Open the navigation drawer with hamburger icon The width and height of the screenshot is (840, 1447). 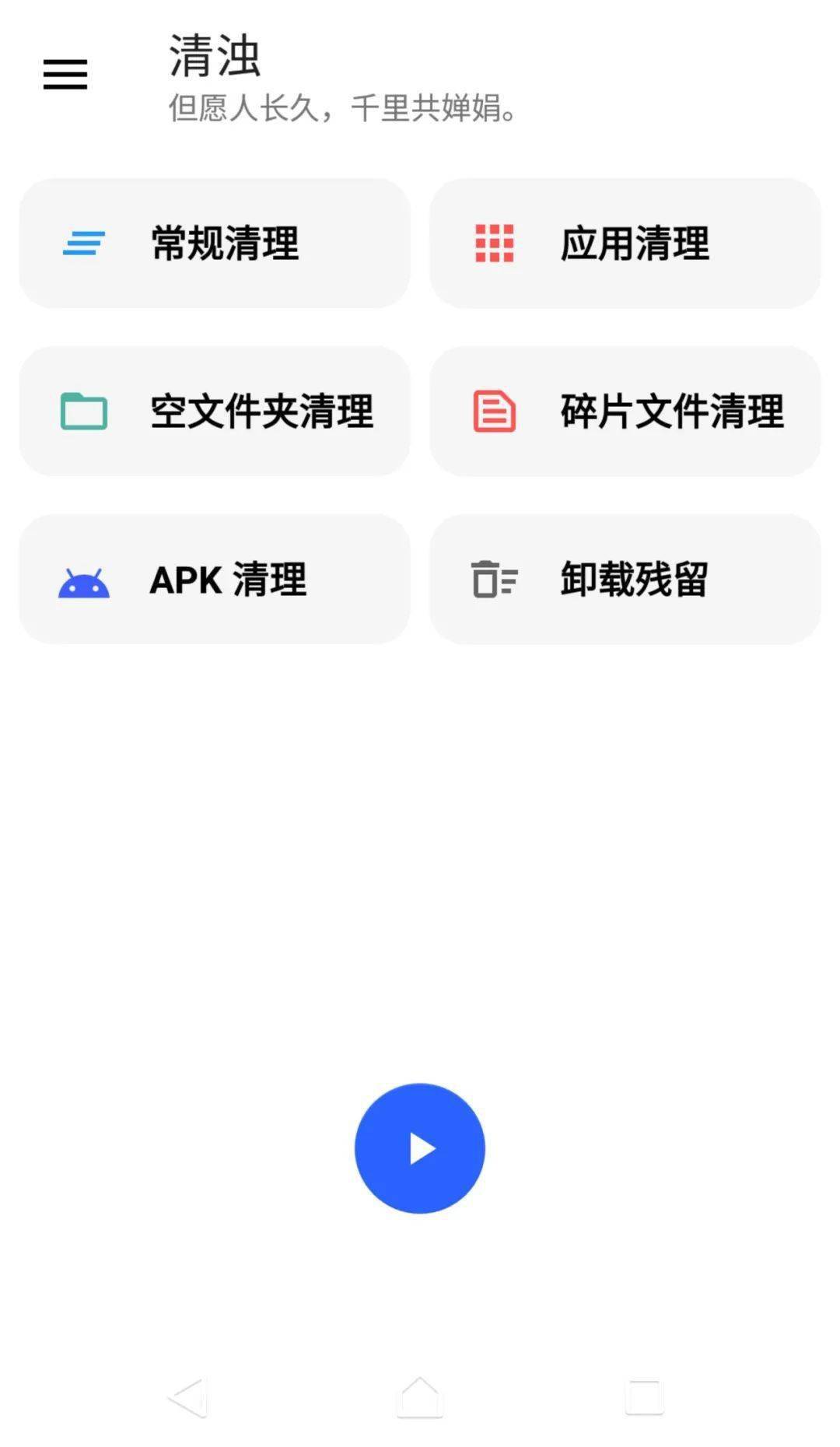click(x=65, y=75)
